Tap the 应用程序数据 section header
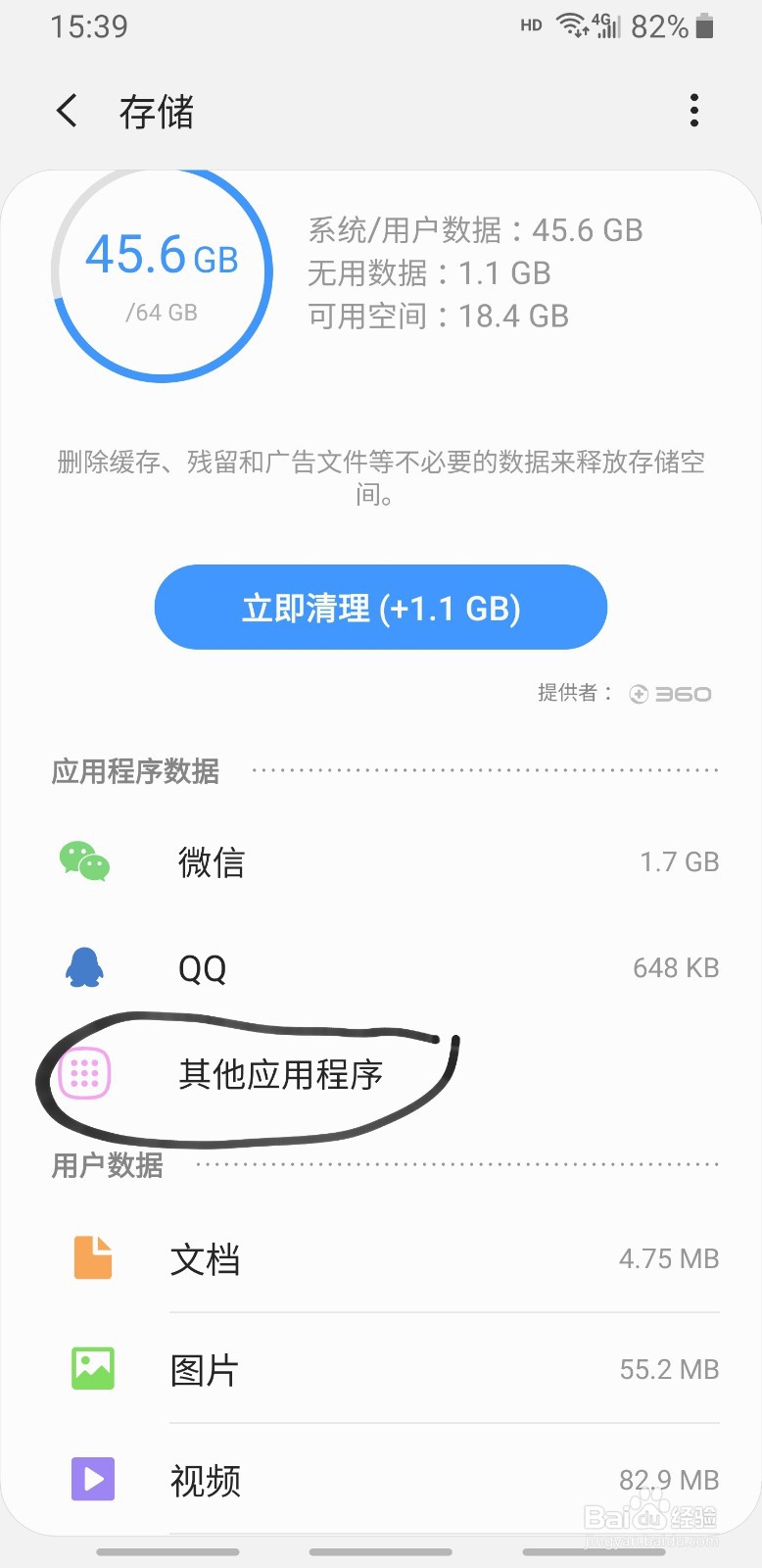This screenshot has height=1568, width=762. pyautogui.click(x=135, y=772)
